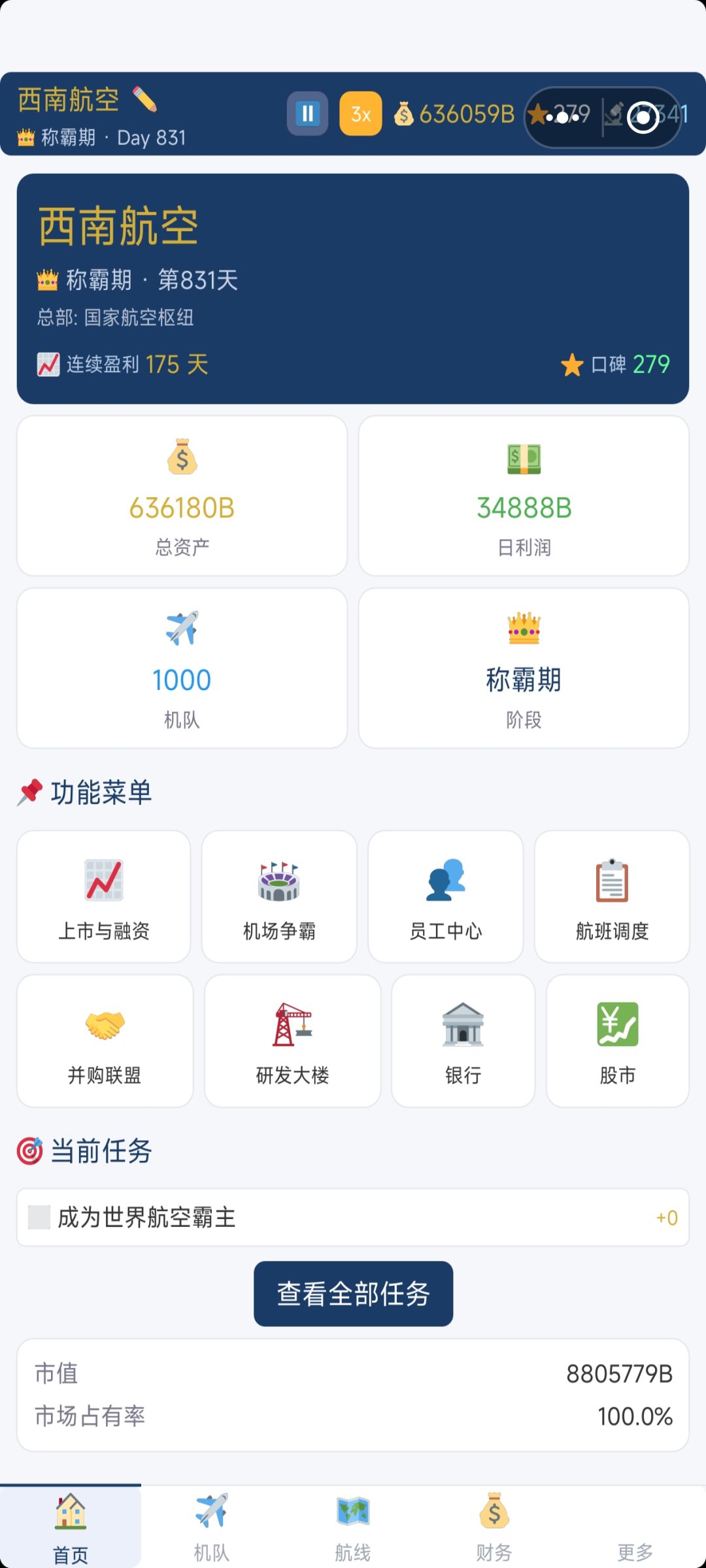Open the mini-program close circle button
706x1568 pixels.
(x=643, y=118)
